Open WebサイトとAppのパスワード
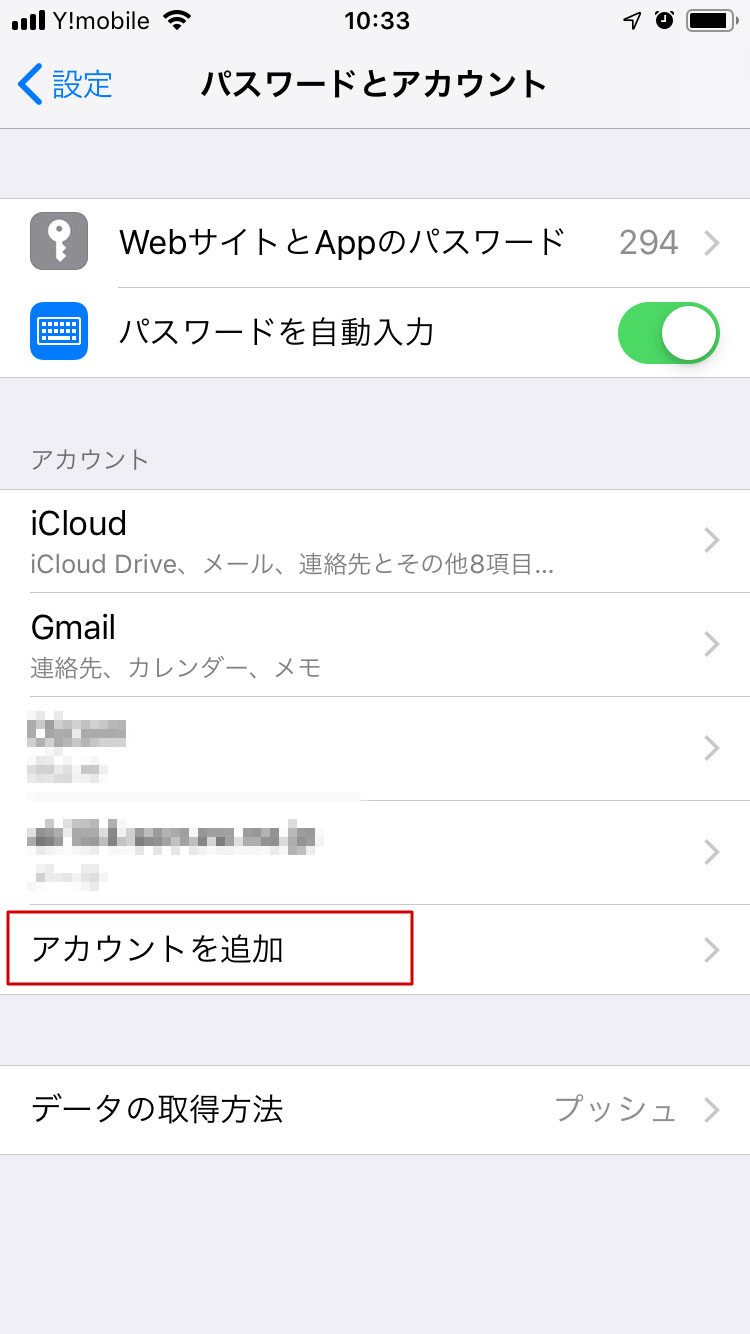Viewport: 750px width, 1334px height. click(x=375, y=242)
